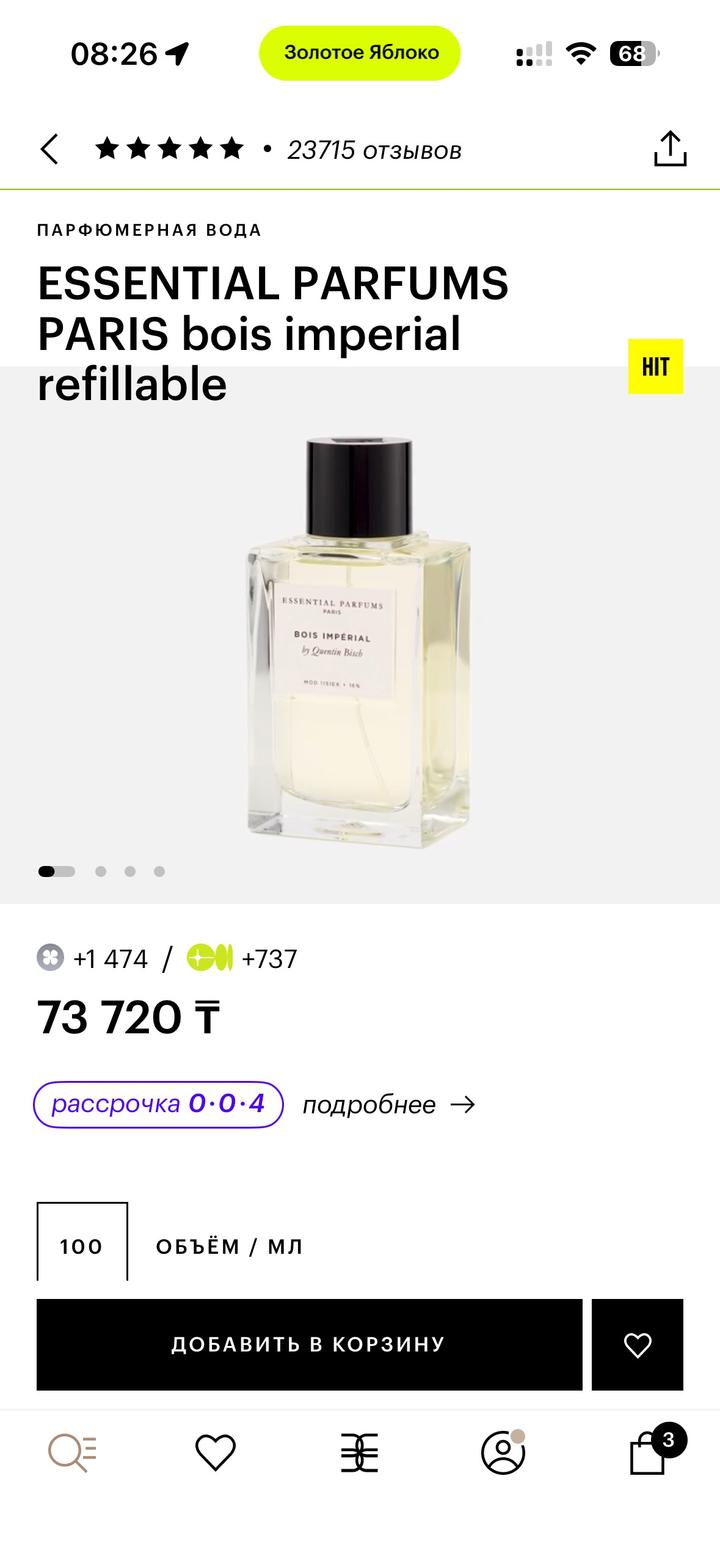
Task: Tap the рассрочка 0·0·4 installment chip
Action: pos(159,1104)
